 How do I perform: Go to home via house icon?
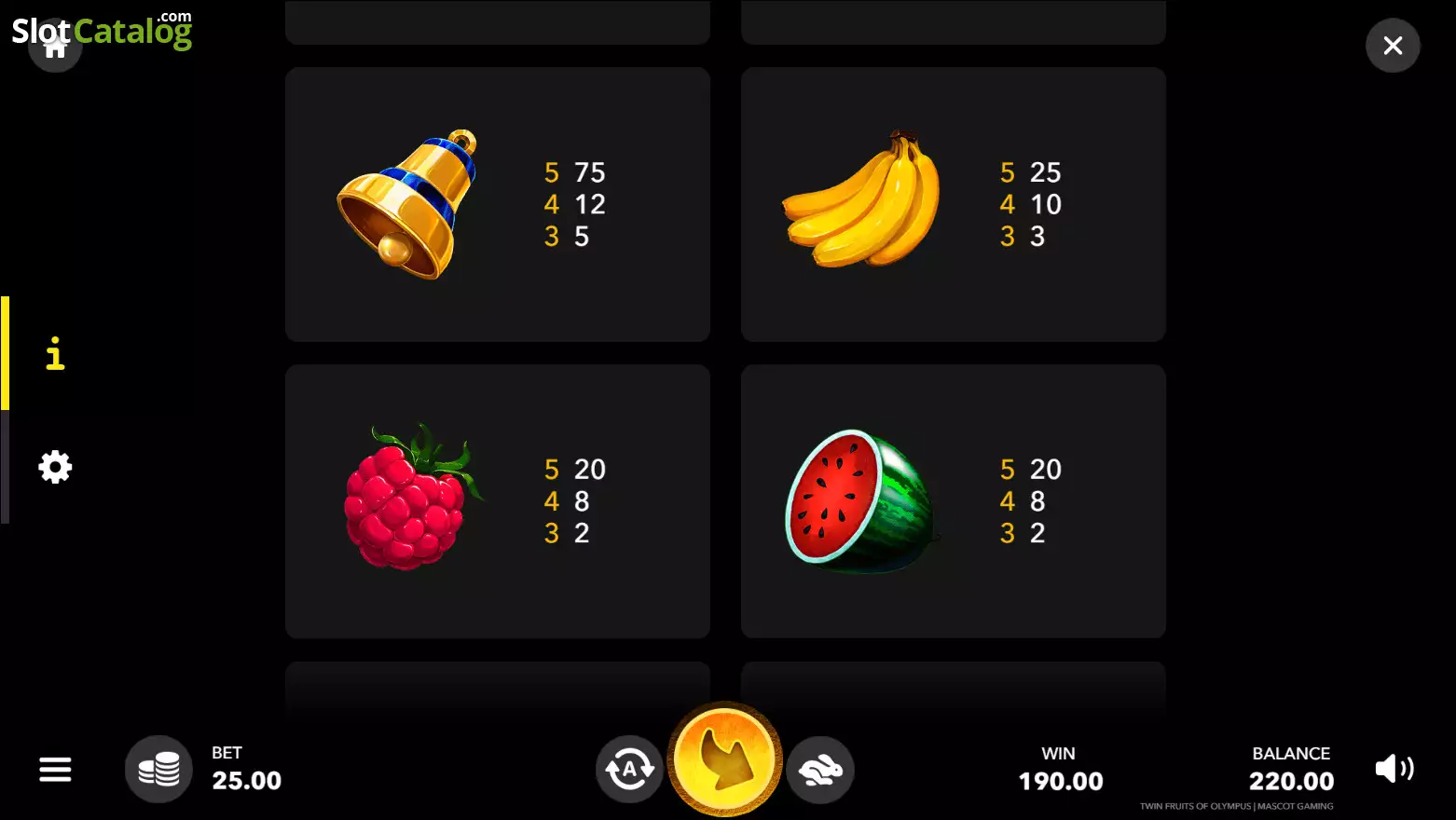55,47
